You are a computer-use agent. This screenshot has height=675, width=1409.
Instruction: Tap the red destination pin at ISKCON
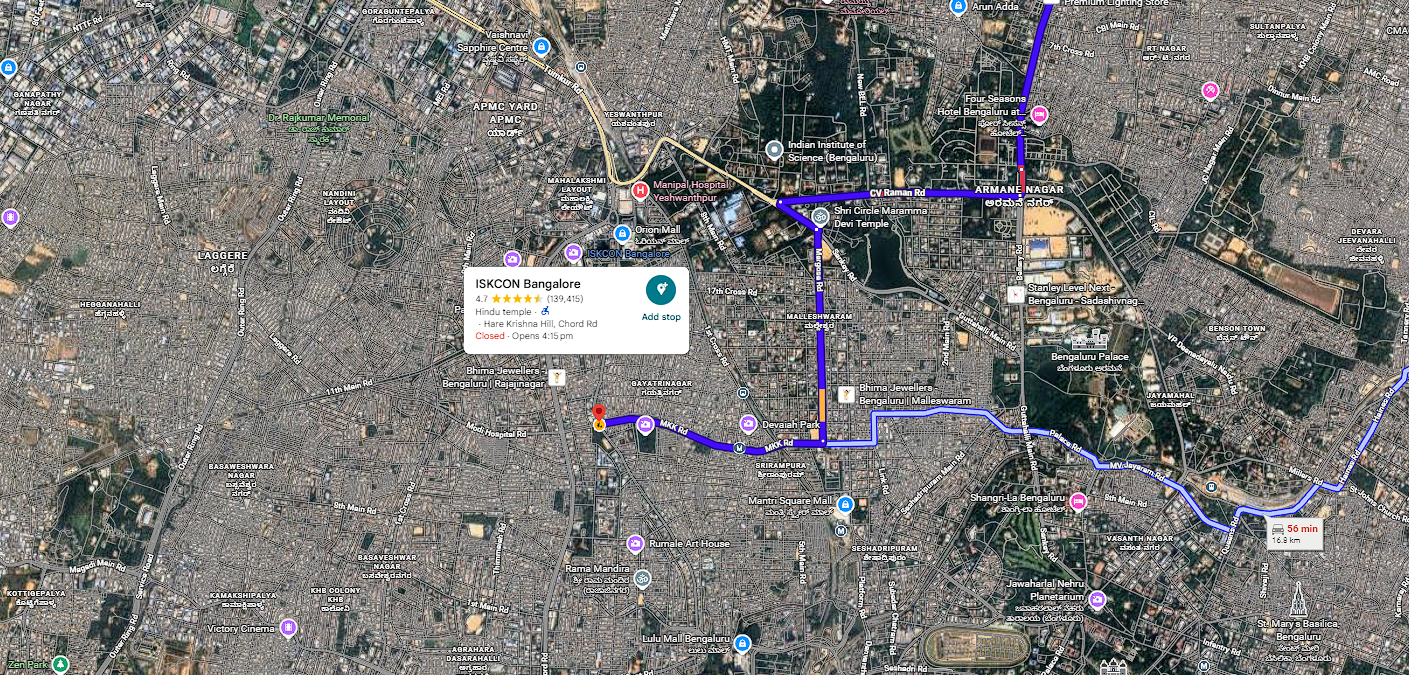coord(598,414)
